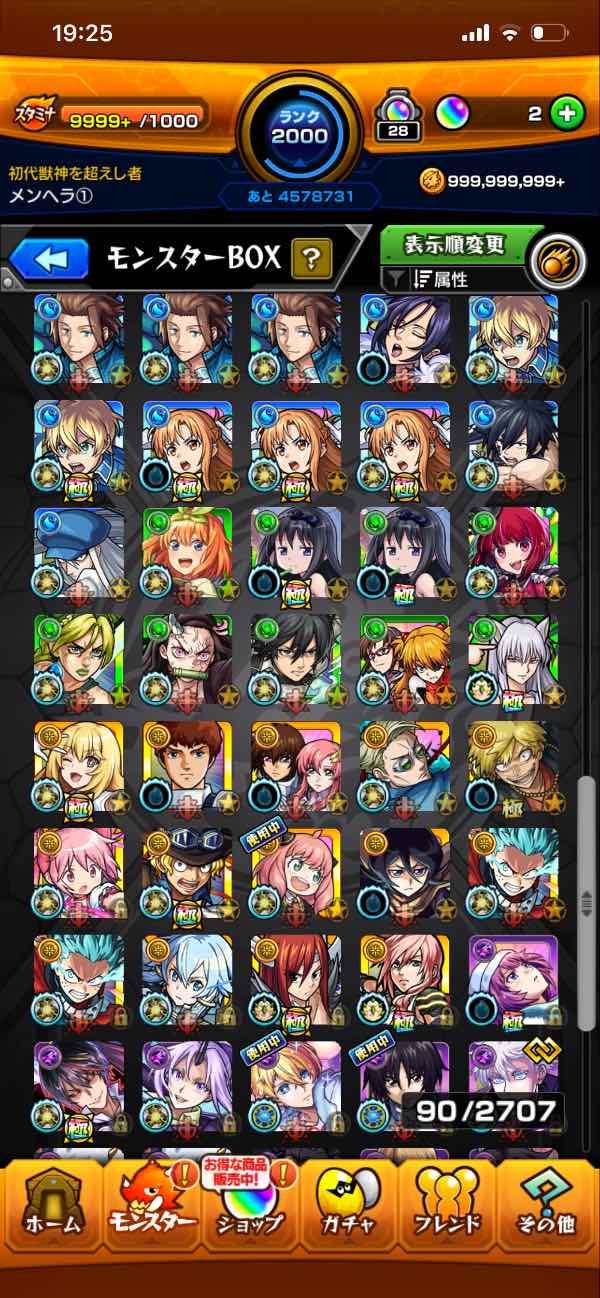
Task: Add orbs with the green plus button
Action: [566, 114]
